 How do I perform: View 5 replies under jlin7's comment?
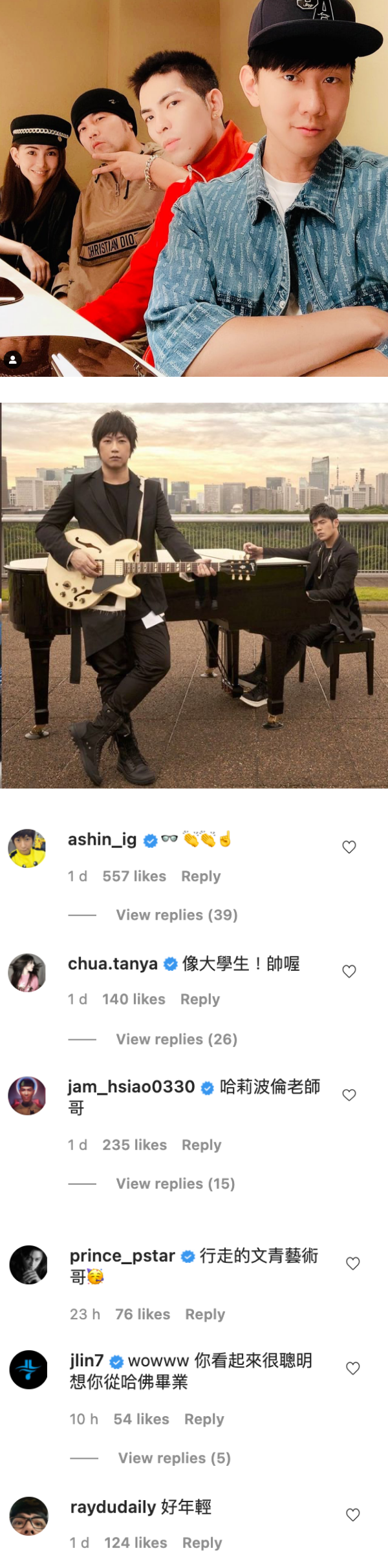(x=174, y=1457)
